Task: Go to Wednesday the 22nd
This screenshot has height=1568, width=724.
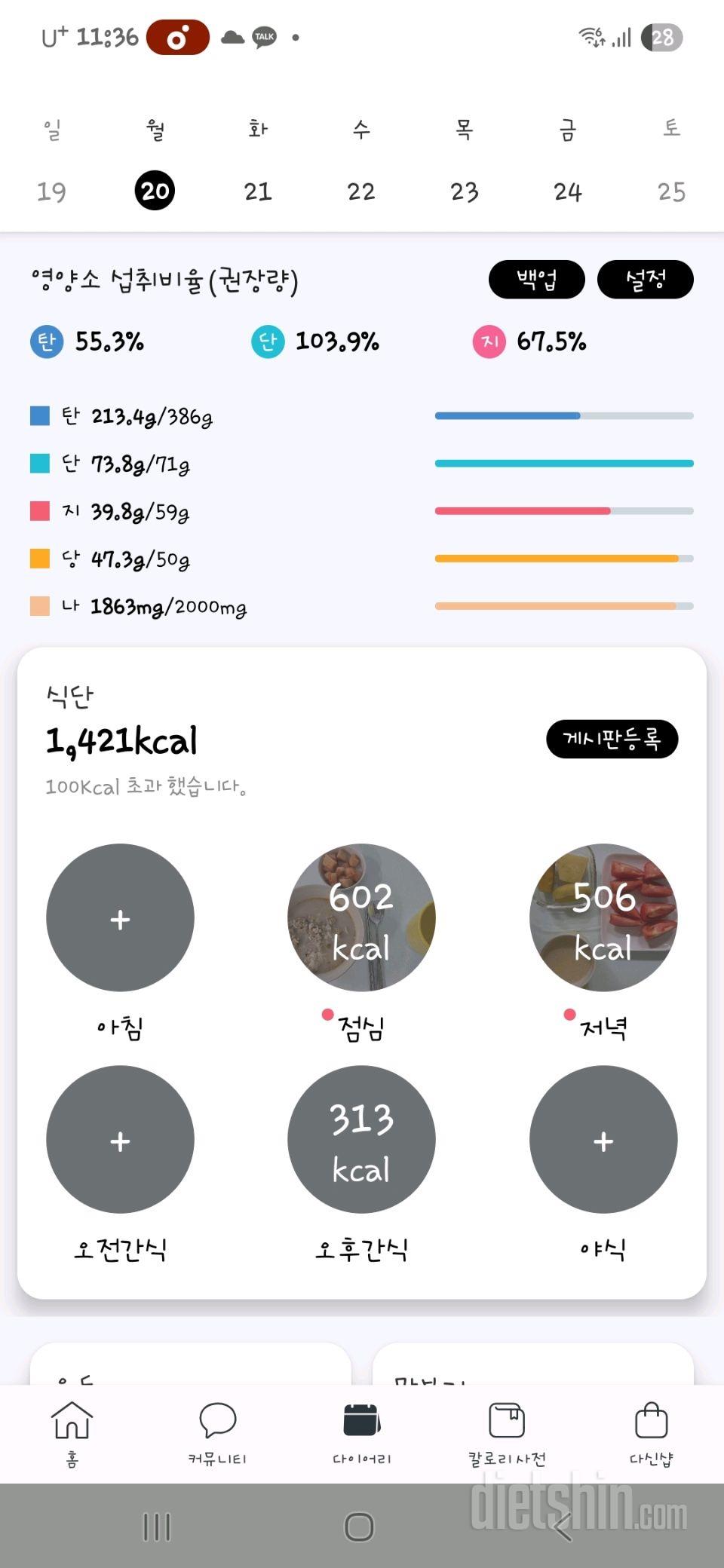Action: 361,191
